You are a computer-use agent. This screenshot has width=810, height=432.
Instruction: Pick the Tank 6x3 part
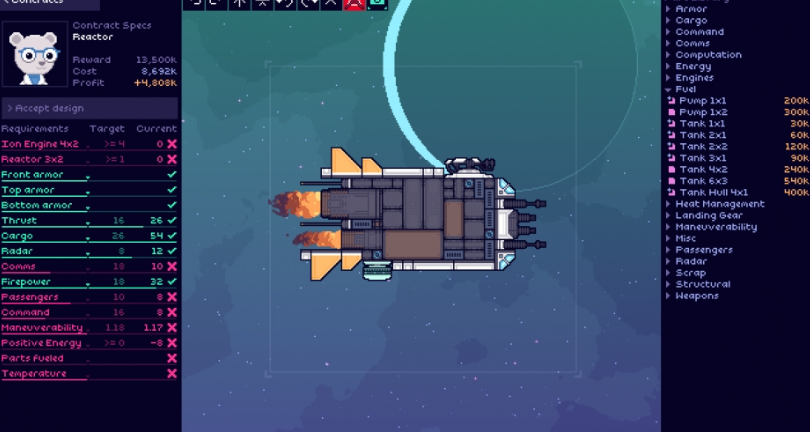pos(703,181)
